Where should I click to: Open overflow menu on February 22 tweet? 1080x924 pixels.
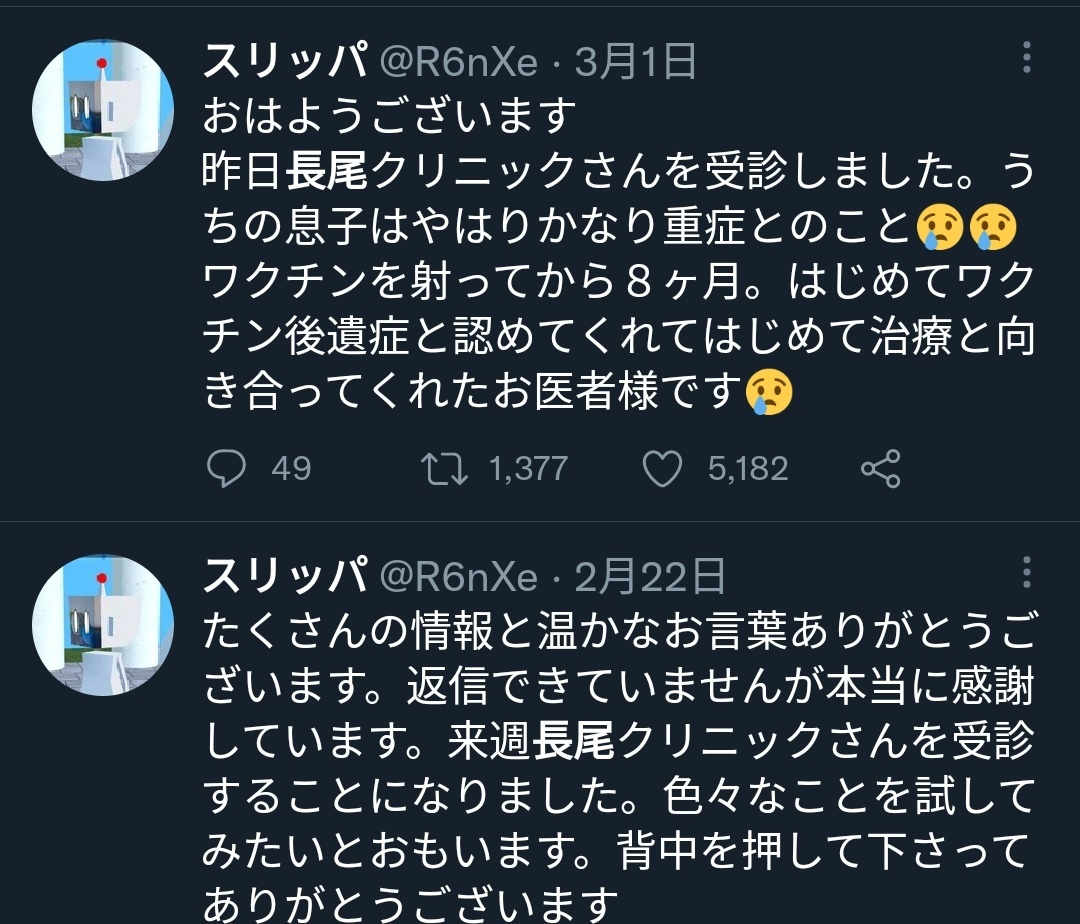1027,572
